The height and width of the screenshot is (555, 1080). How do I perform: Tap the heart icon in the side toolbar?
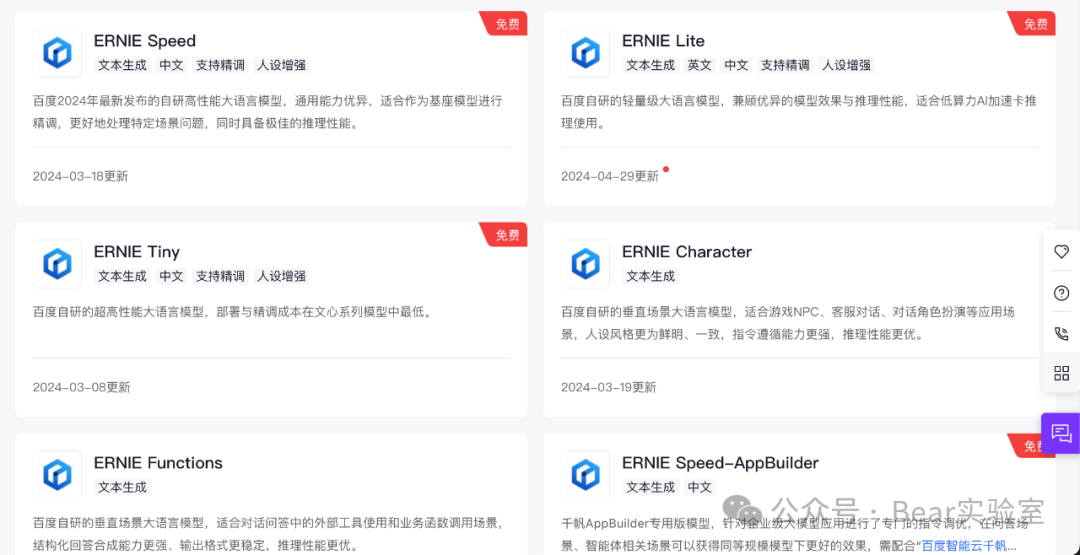click(1061, 252)
